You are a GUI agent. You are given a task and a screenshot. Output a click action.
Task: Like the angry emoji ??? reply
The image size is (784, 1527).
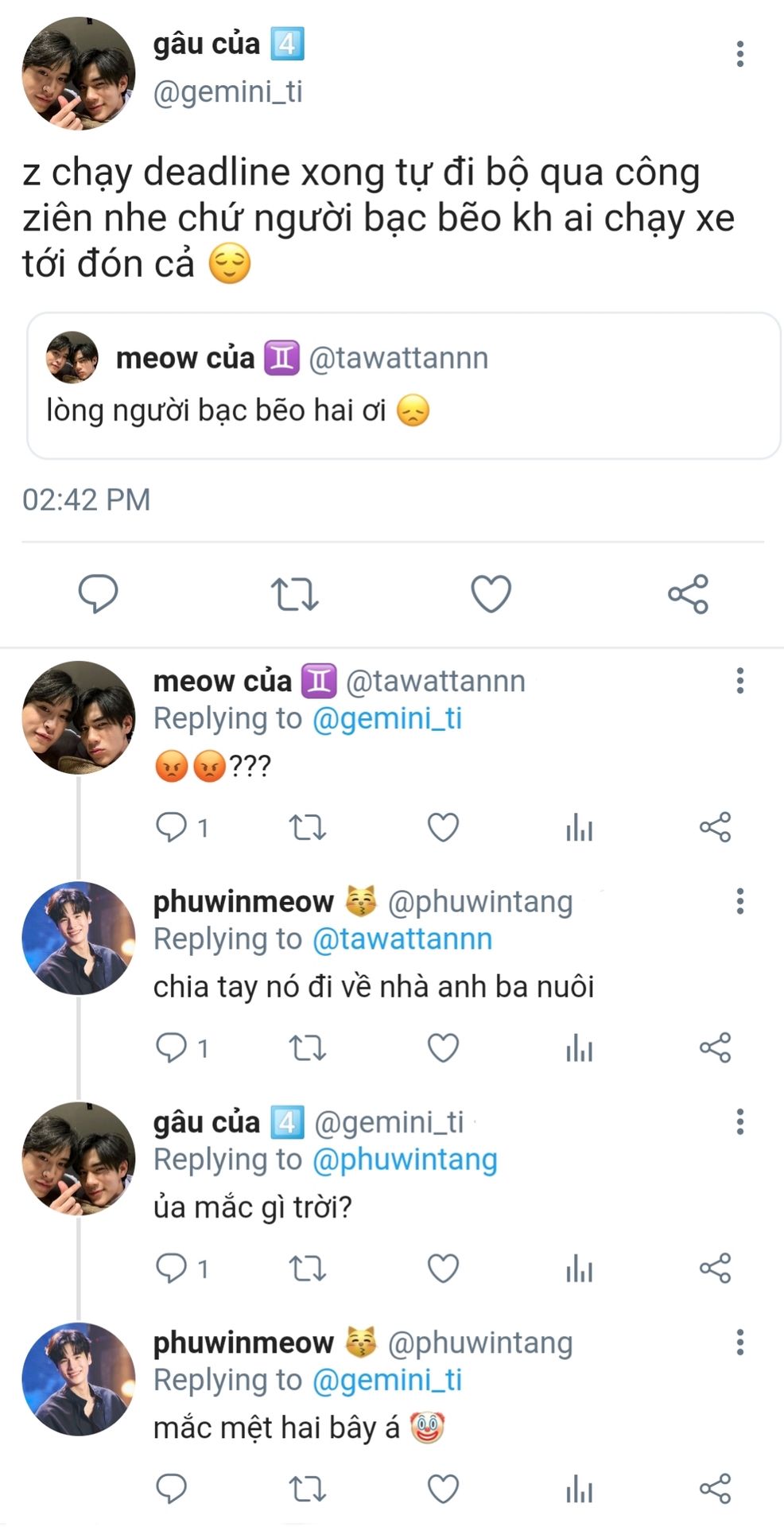tap(443, 827)
